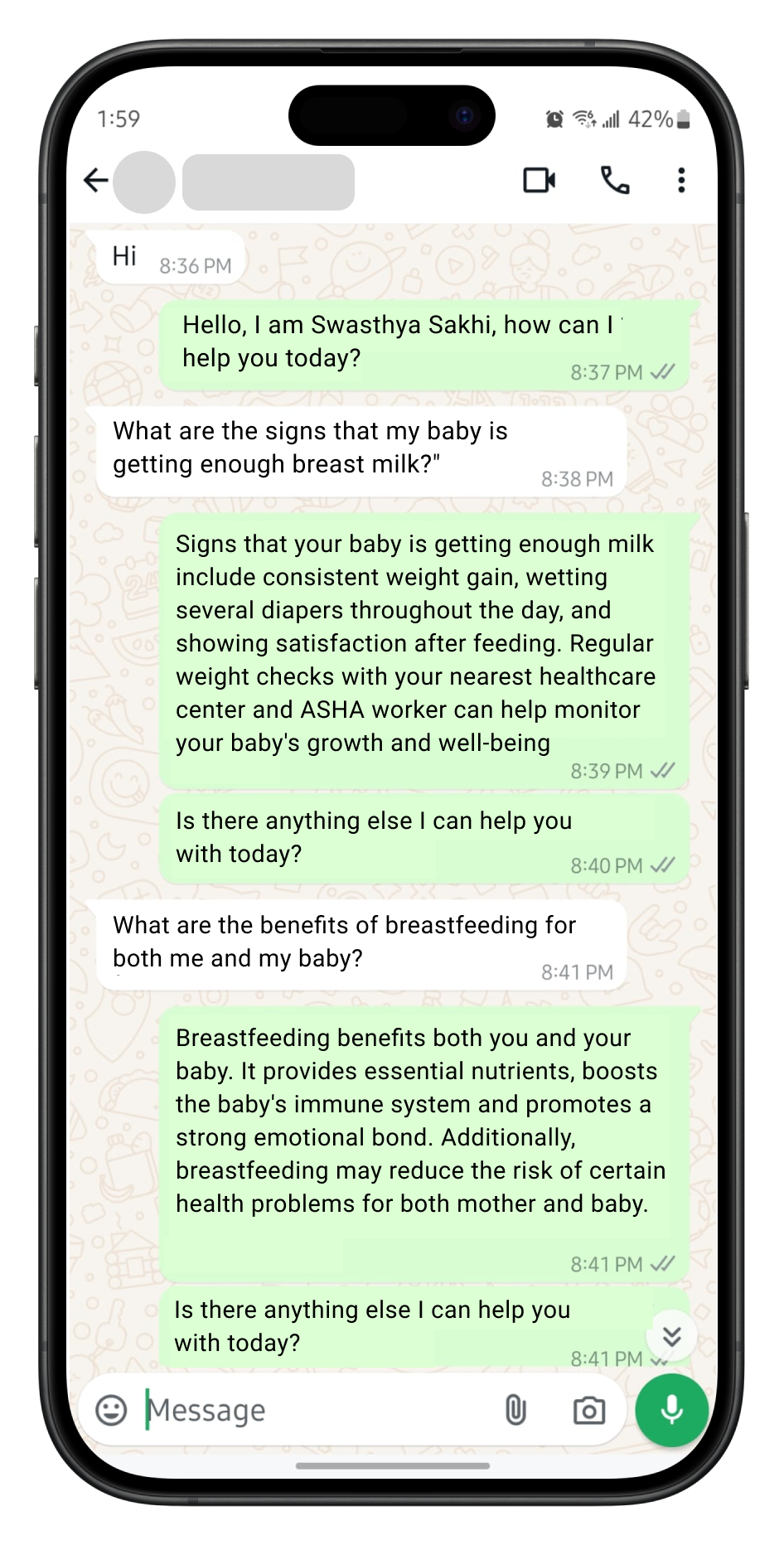
Task: Open the camera from the chat
Action: 588,1410
